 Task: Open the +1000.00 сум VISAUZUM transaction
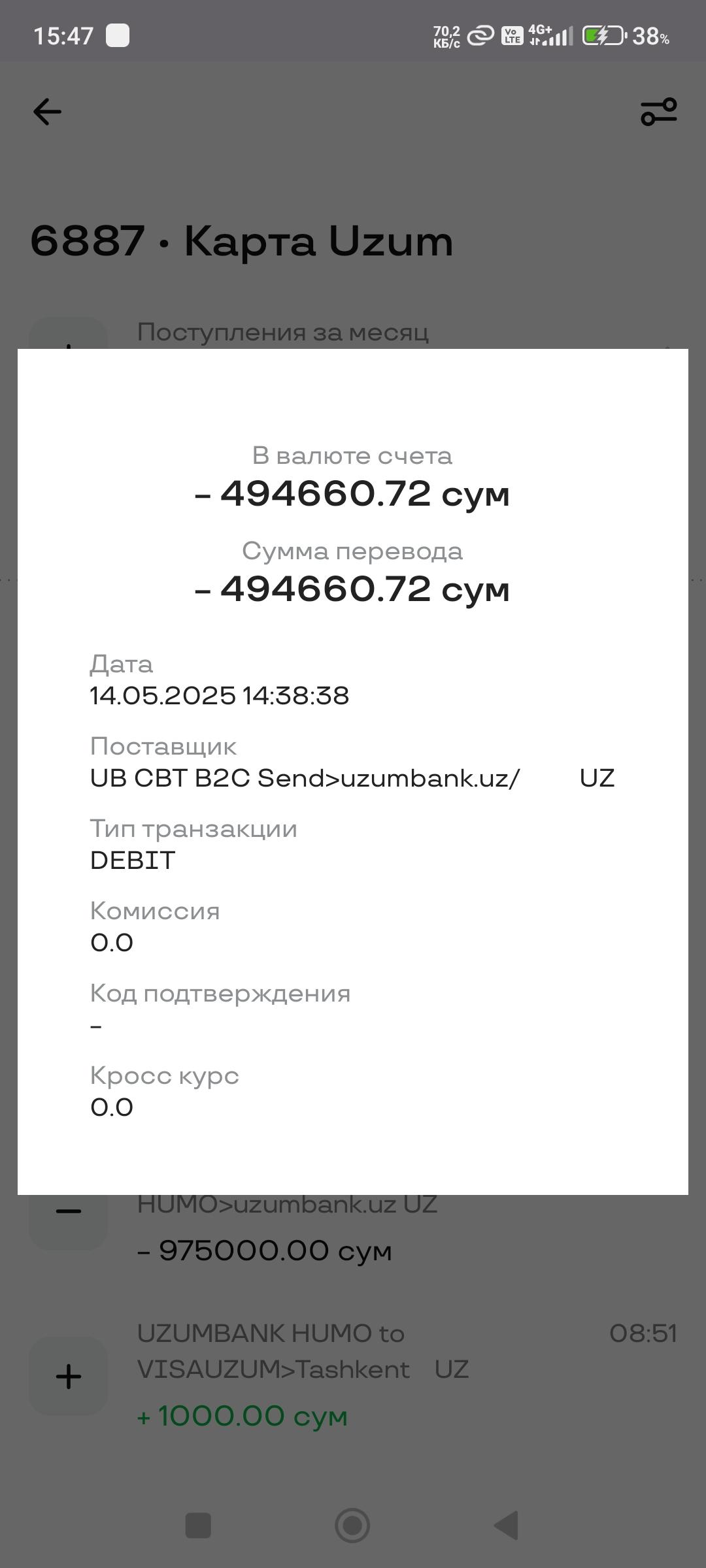click(x=353, y=1375)
